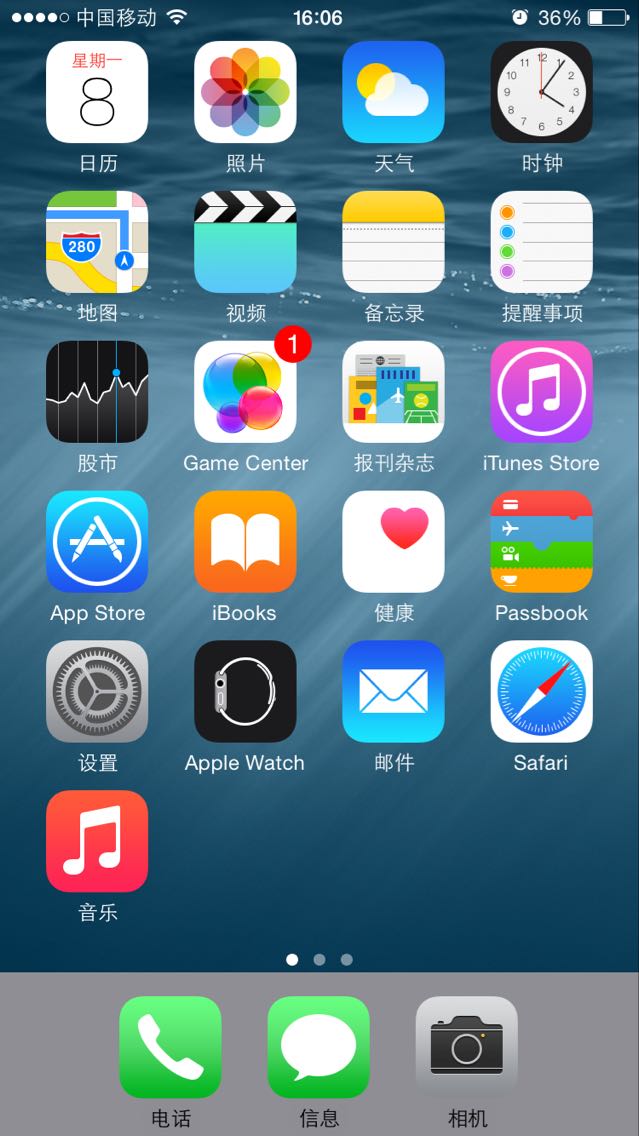
Task: Launch the 音乐 music app
Action: pyautogui.click(x=97, y=842)
